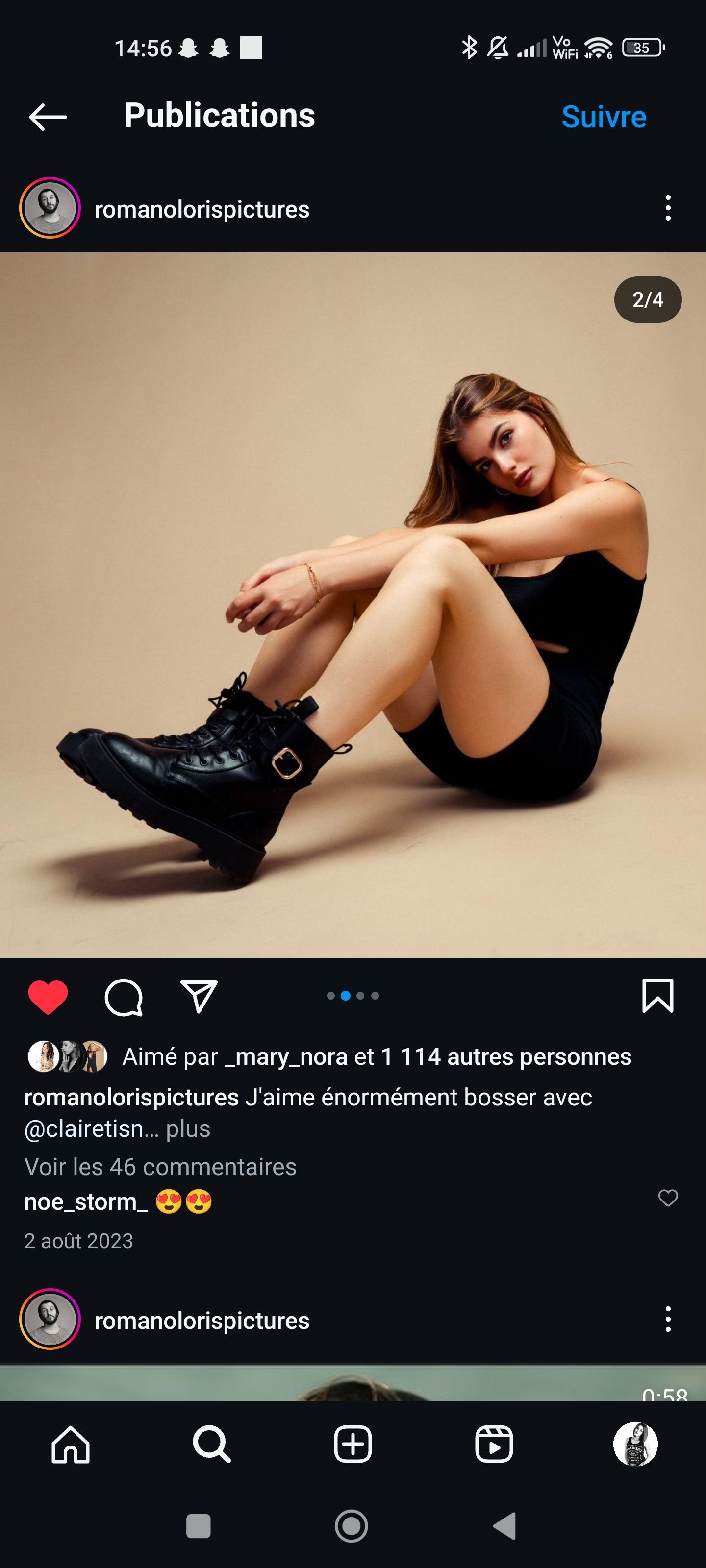Open your own profile tab
Image resolution: width=706 pixels, height=1568 pixels.
click(x=635, y=1444)
